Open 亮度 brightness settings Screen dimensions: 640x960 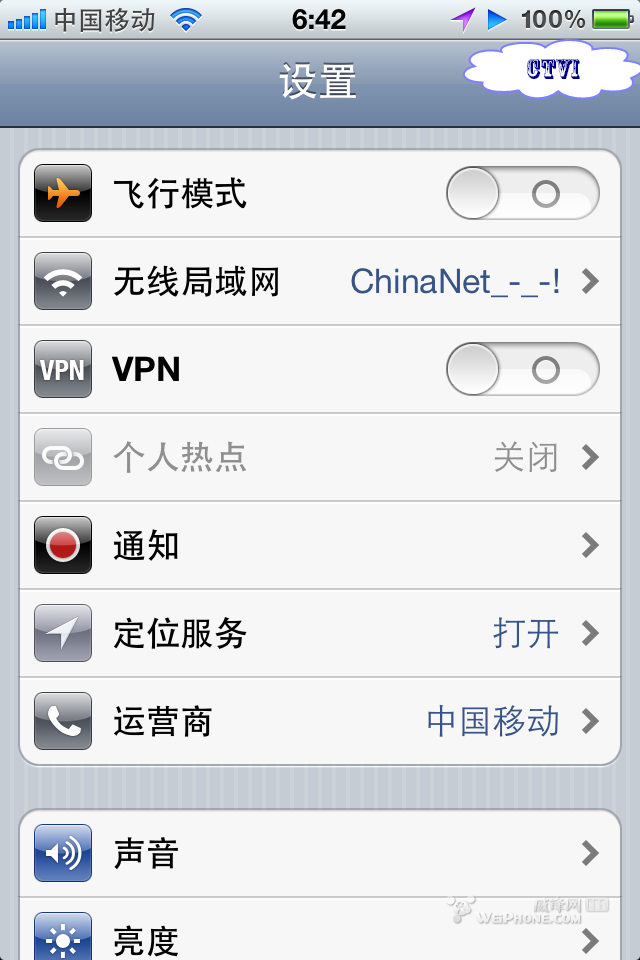pos(320,938)
